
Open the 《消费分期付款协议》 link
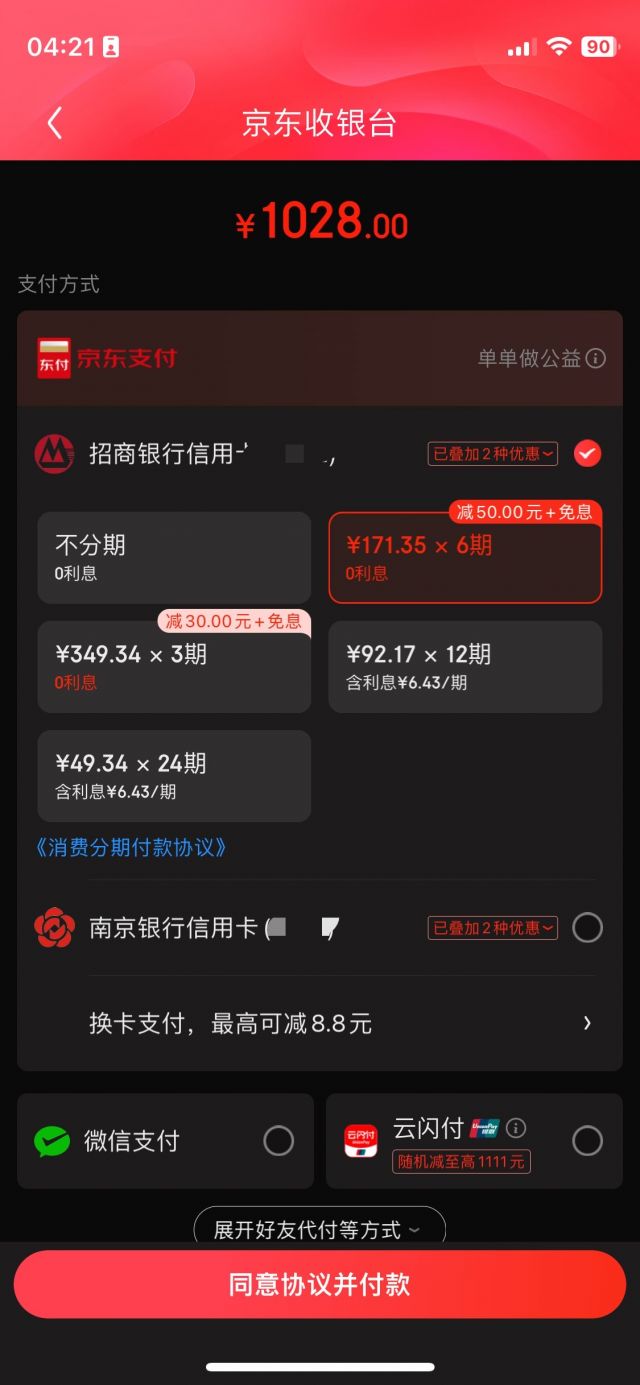pyautogui.click(x=131, y=848)
